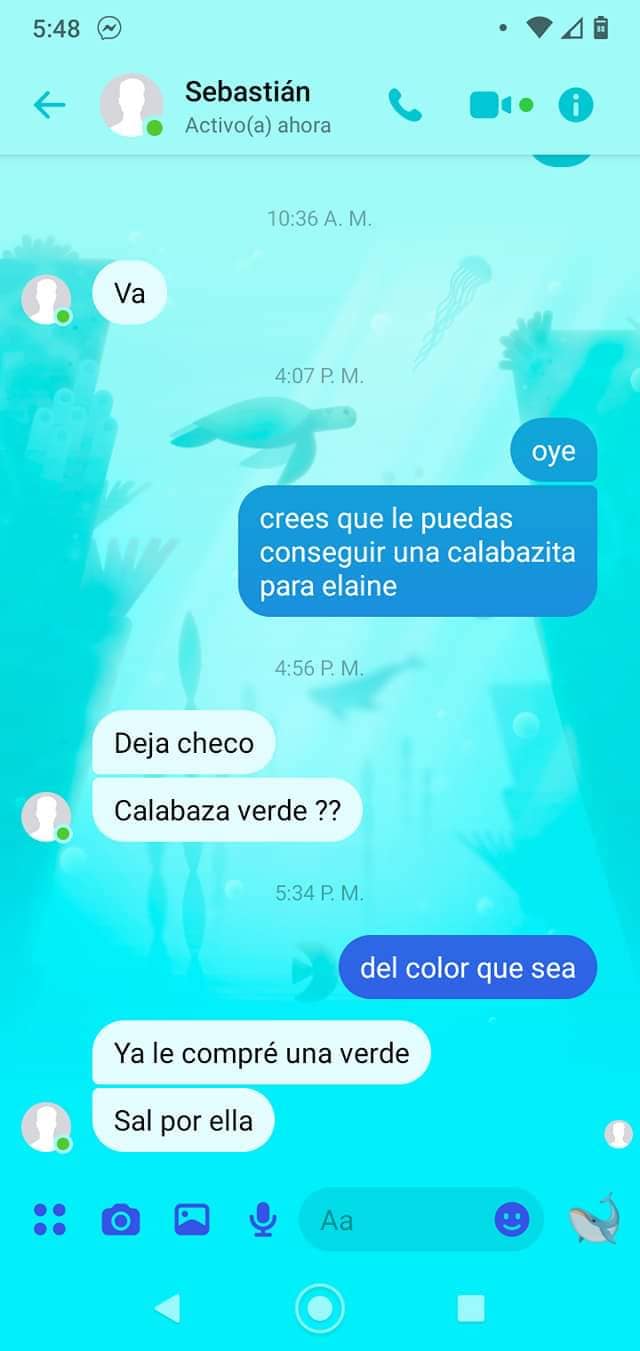Go back to the chat list
The width and height of the screenshot is (640, 1351).
[x=49, y=105]
